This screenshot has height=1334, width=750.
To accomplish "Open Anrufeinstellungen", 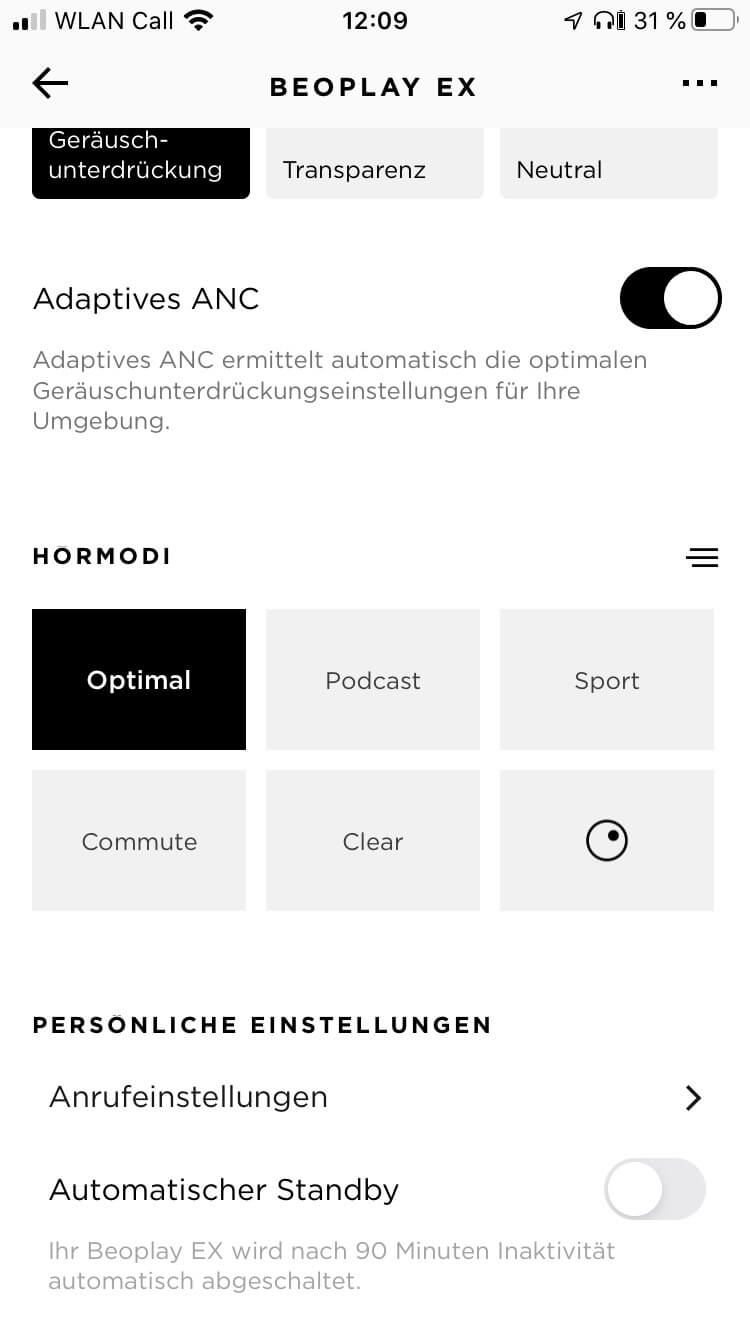I will click(374, 1097).
